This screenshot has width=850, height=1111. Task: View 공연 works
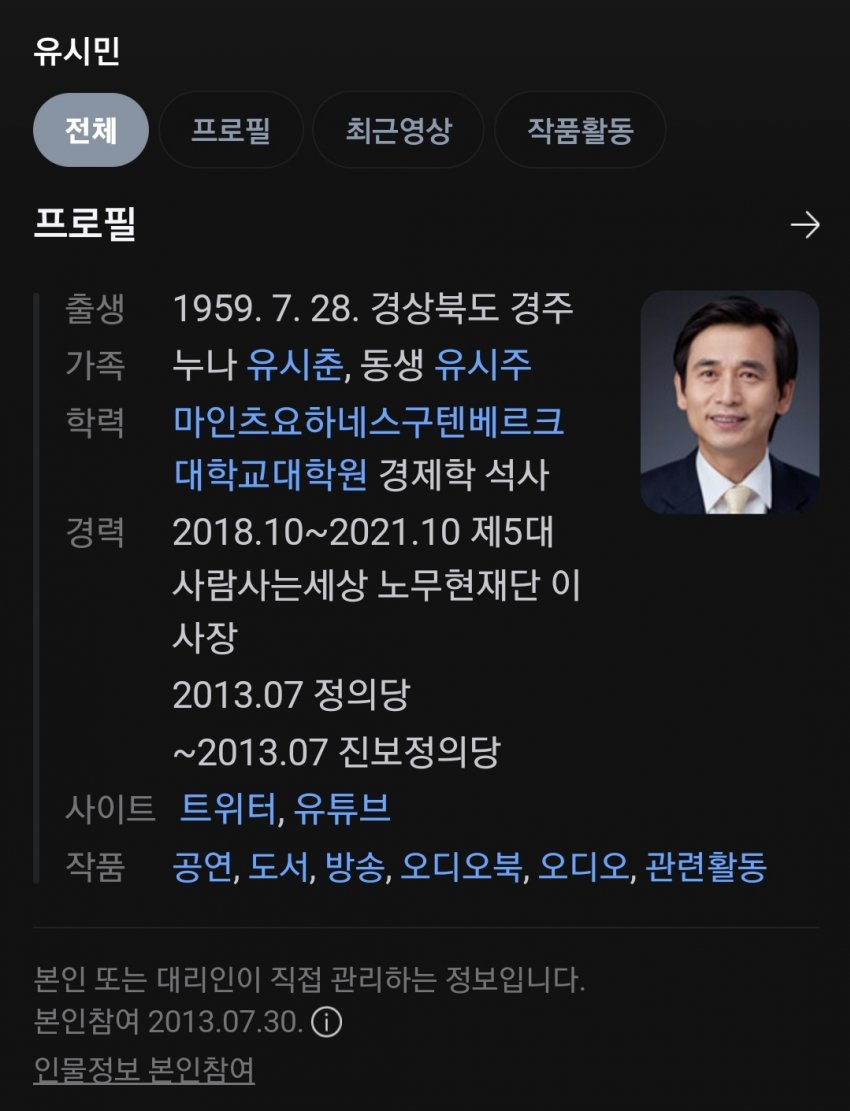[x=202, y=867]
